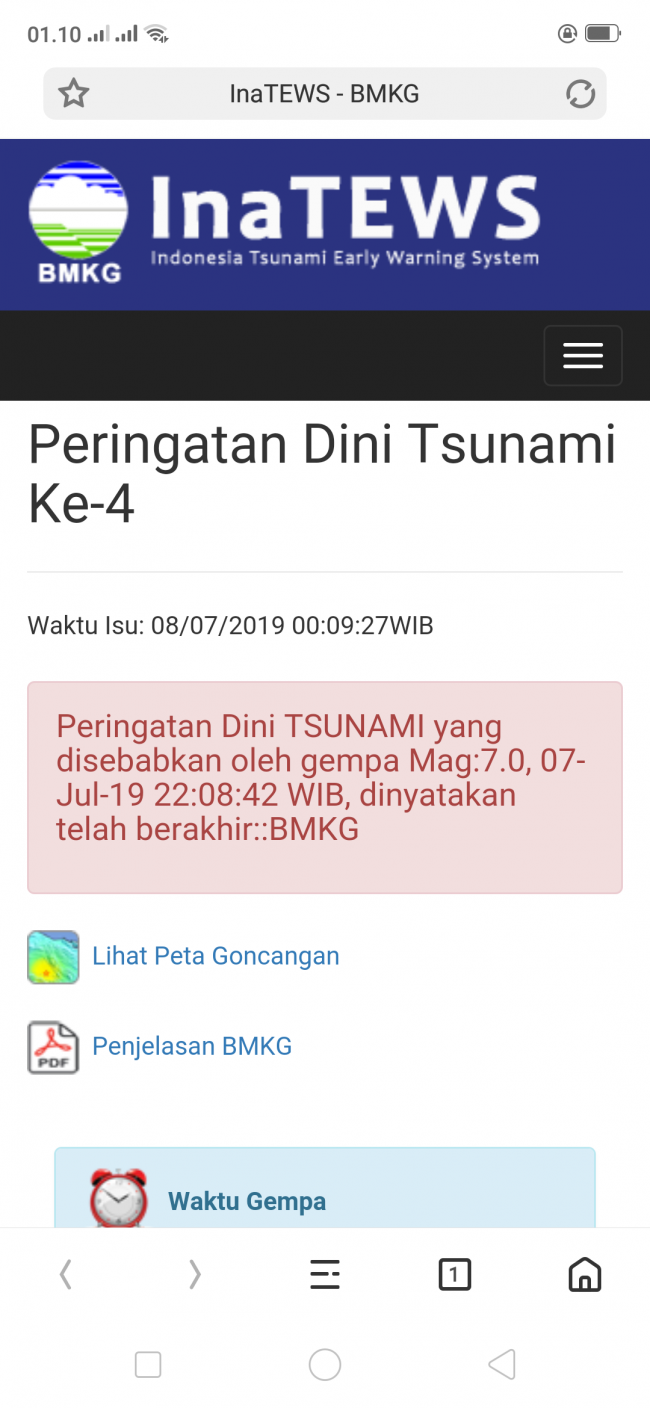Open the browser tabs switcher
650x1408 pixels.
454,1274
